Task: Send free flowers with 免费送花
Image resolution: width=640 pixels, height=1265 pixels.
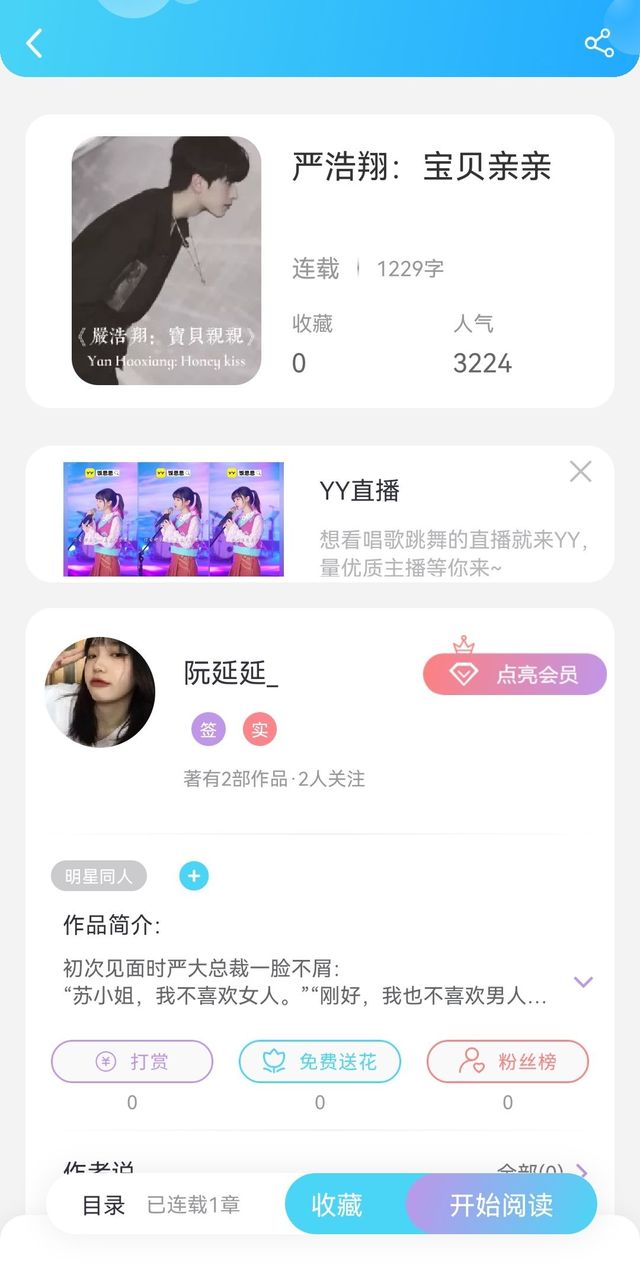Action: pos(320,1062)
